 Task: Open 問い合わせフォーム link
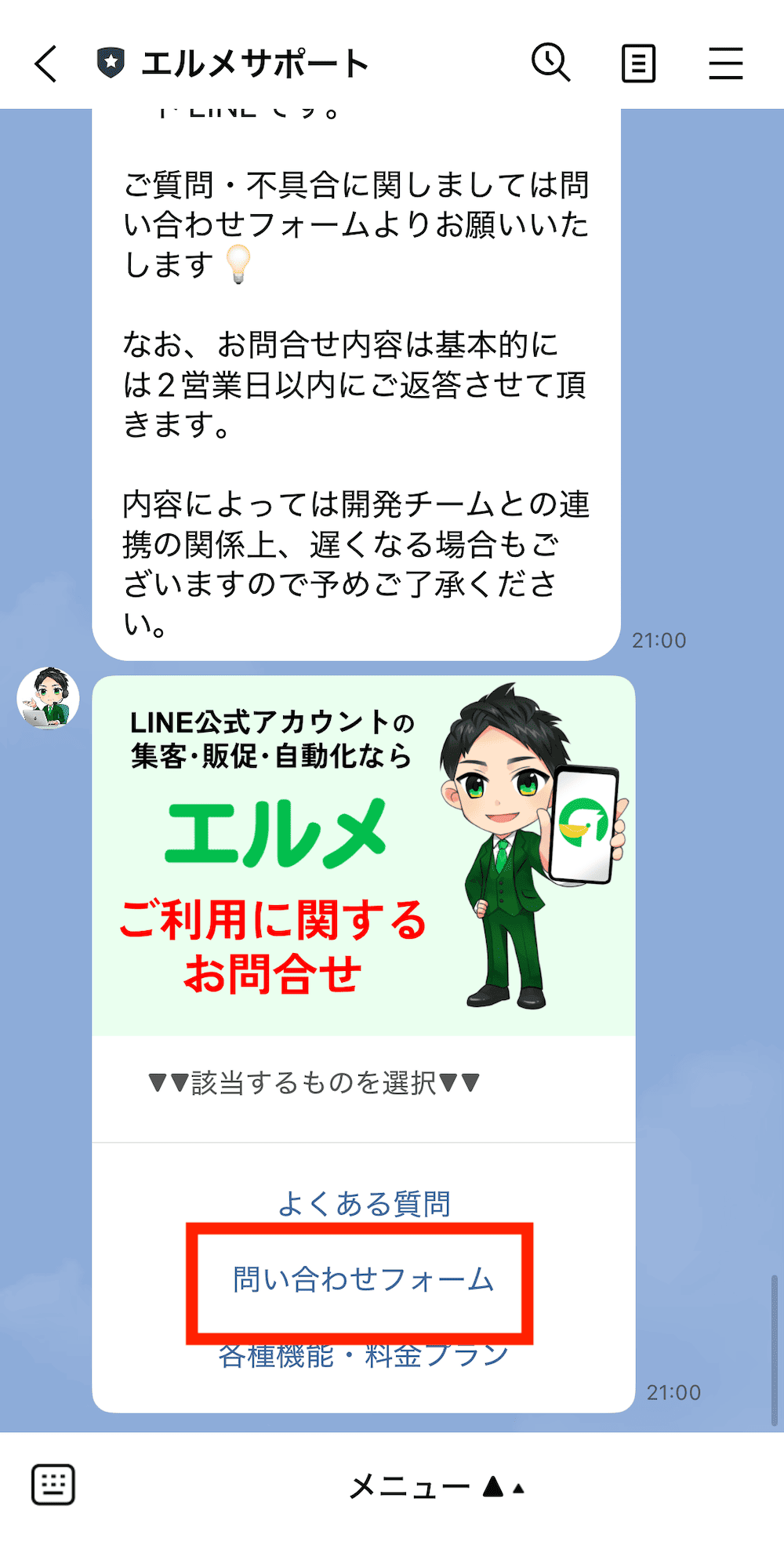(x=363, y=1279)
